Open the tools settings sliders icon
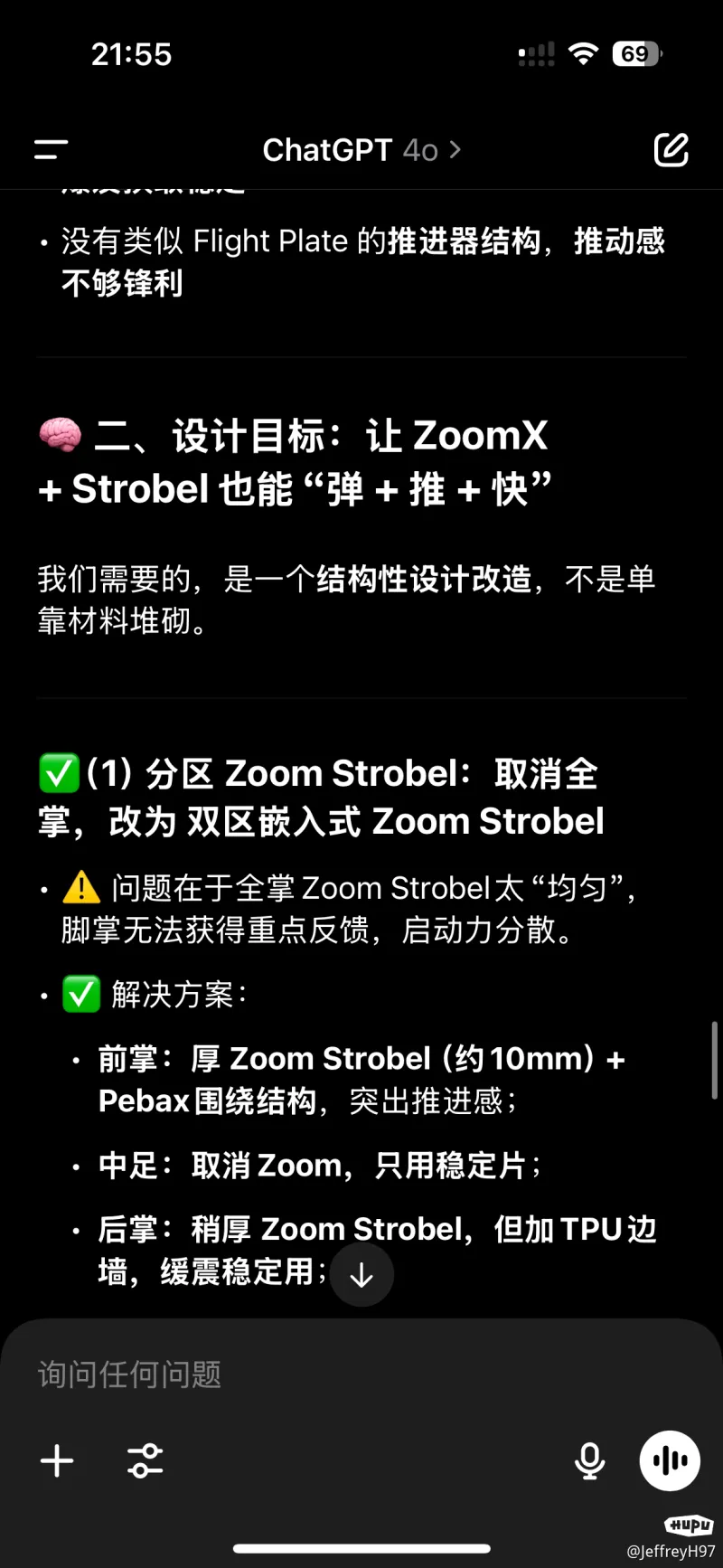Image resolution: width=723 pixels, height=1568 pixels. pyautogui.click(x=146, y=1460)
